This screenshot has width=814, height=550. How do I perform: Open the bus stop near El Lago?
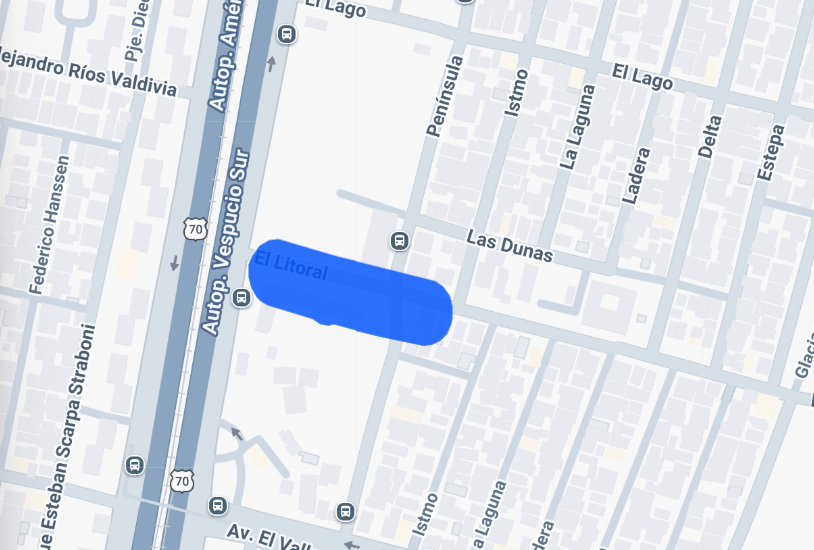coord(288,34)
